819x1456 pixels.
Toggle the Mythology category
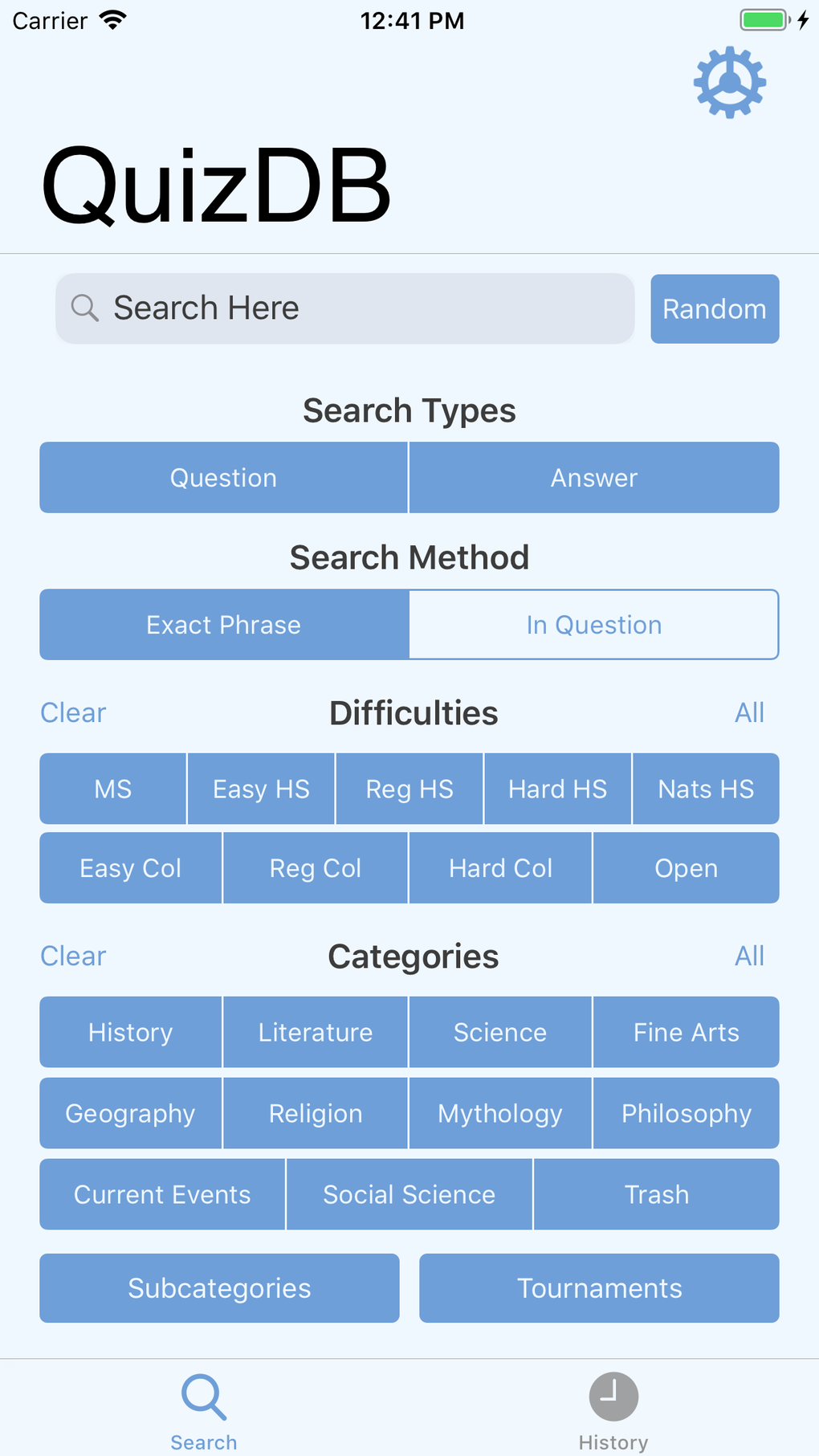(x=500, y=1113)
